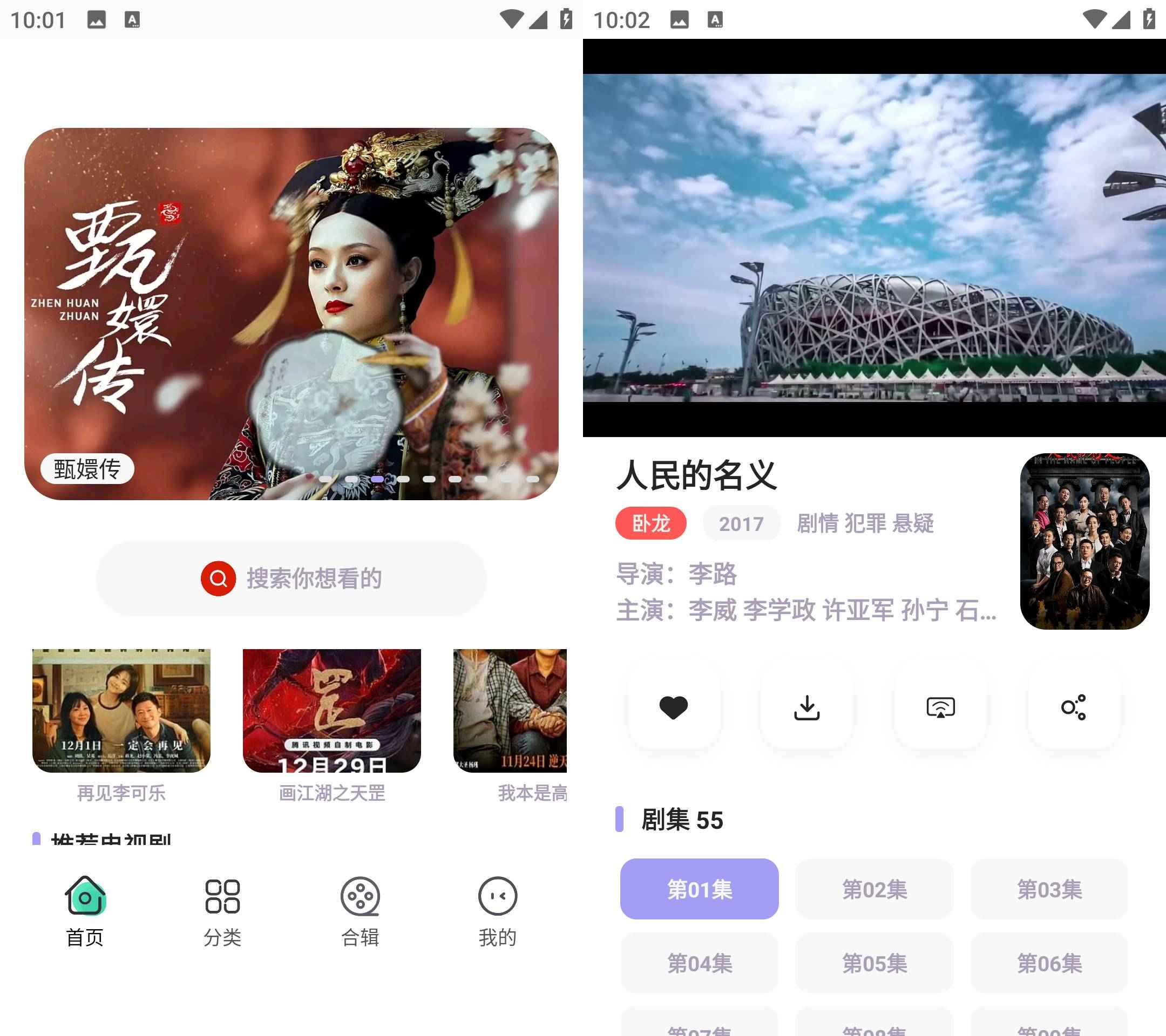The image size is (1166, 1036).
Task: Play episode 第06集
Action: (1049, 963)
